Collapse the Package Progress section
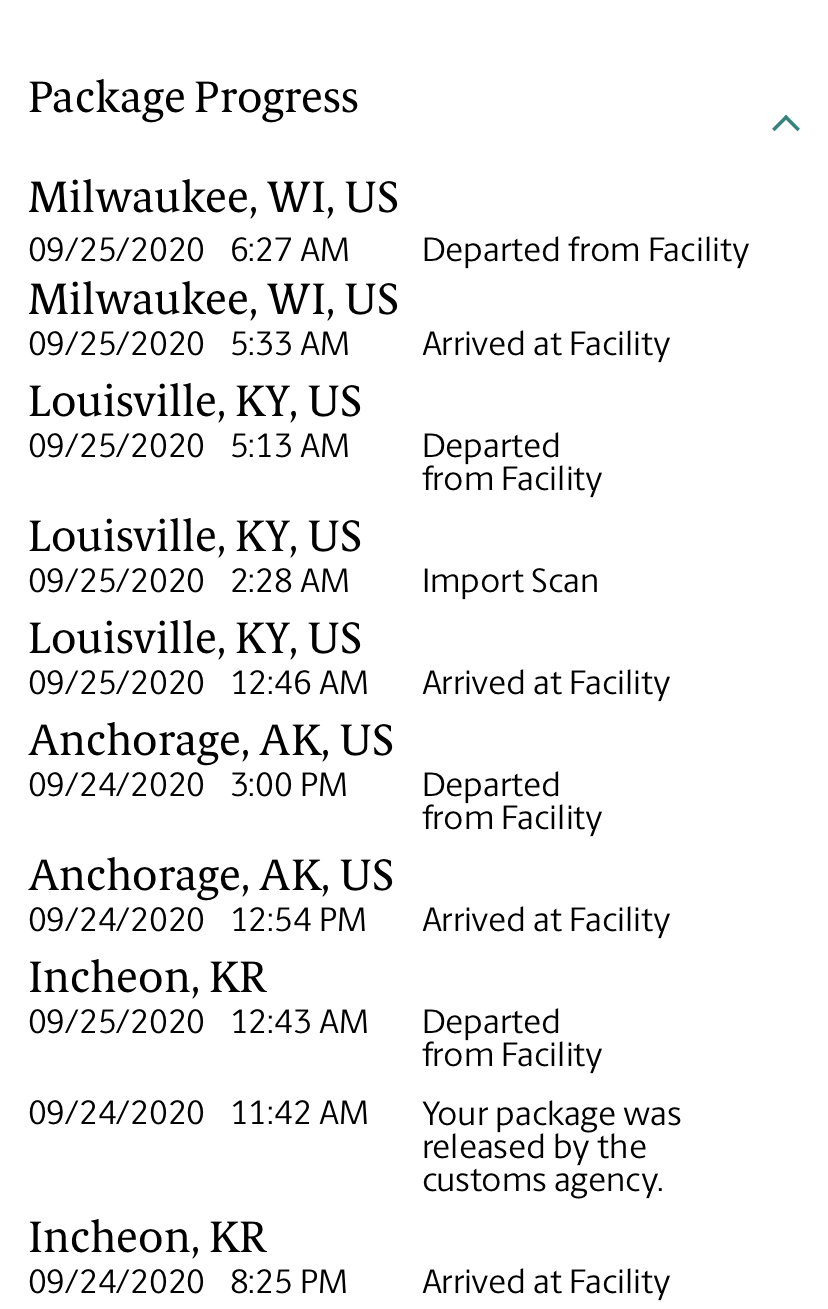828x1309 pixels. pyautogui.click(x=785, y=124)
